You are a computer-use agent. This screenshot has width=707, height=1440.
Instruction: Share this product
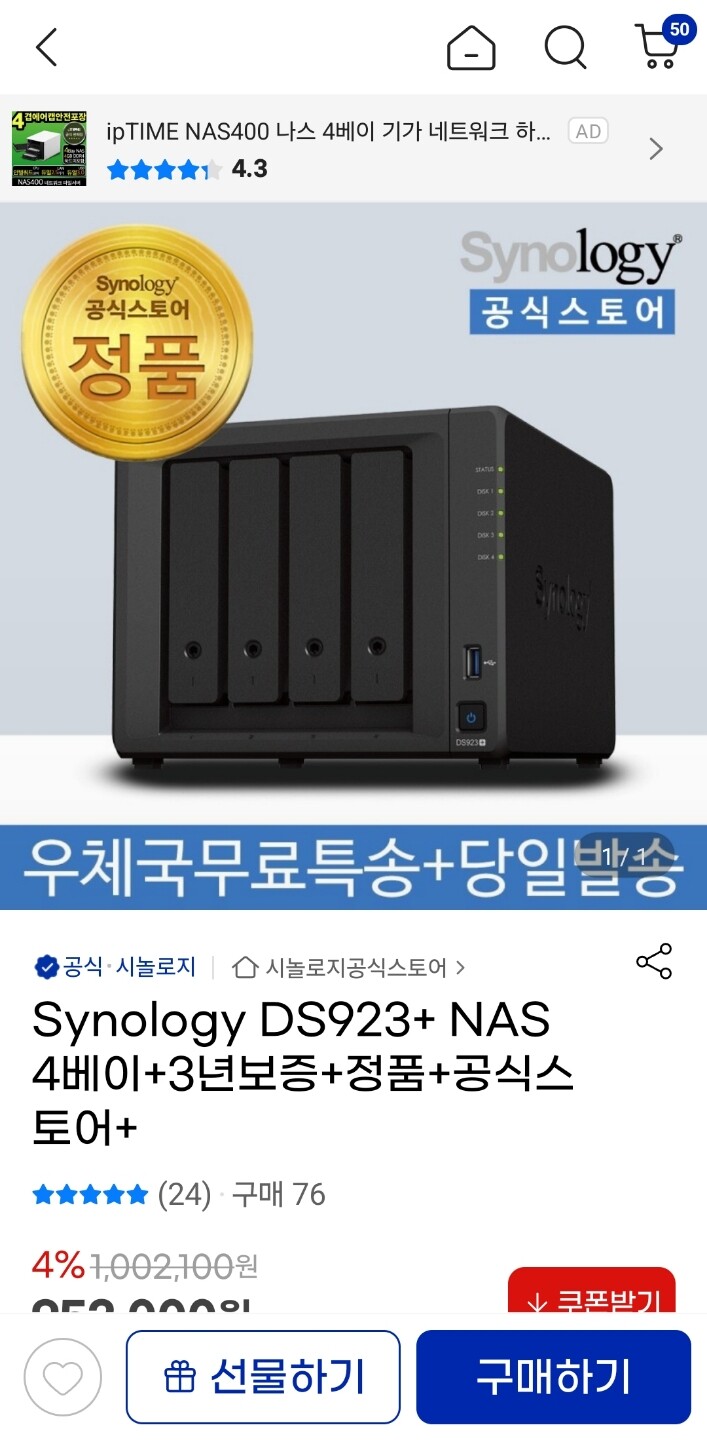[x=654, y=962]
